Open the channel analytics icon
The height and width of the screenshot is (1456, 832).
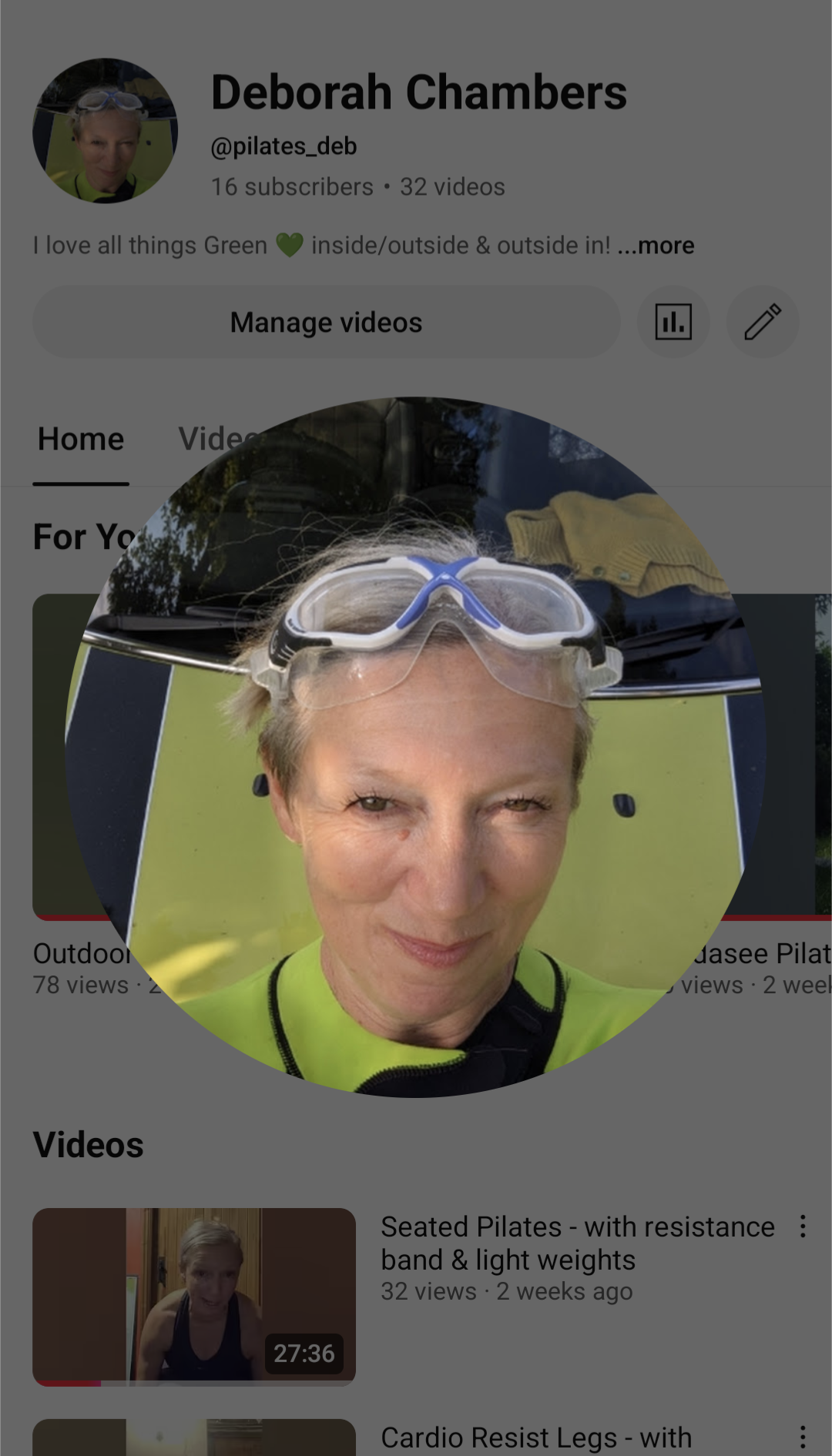point(673,322)
